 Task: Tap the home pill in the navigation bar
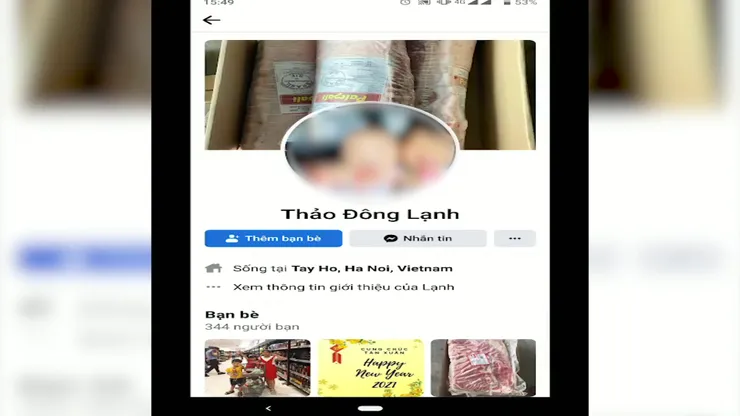coord(370,408)
